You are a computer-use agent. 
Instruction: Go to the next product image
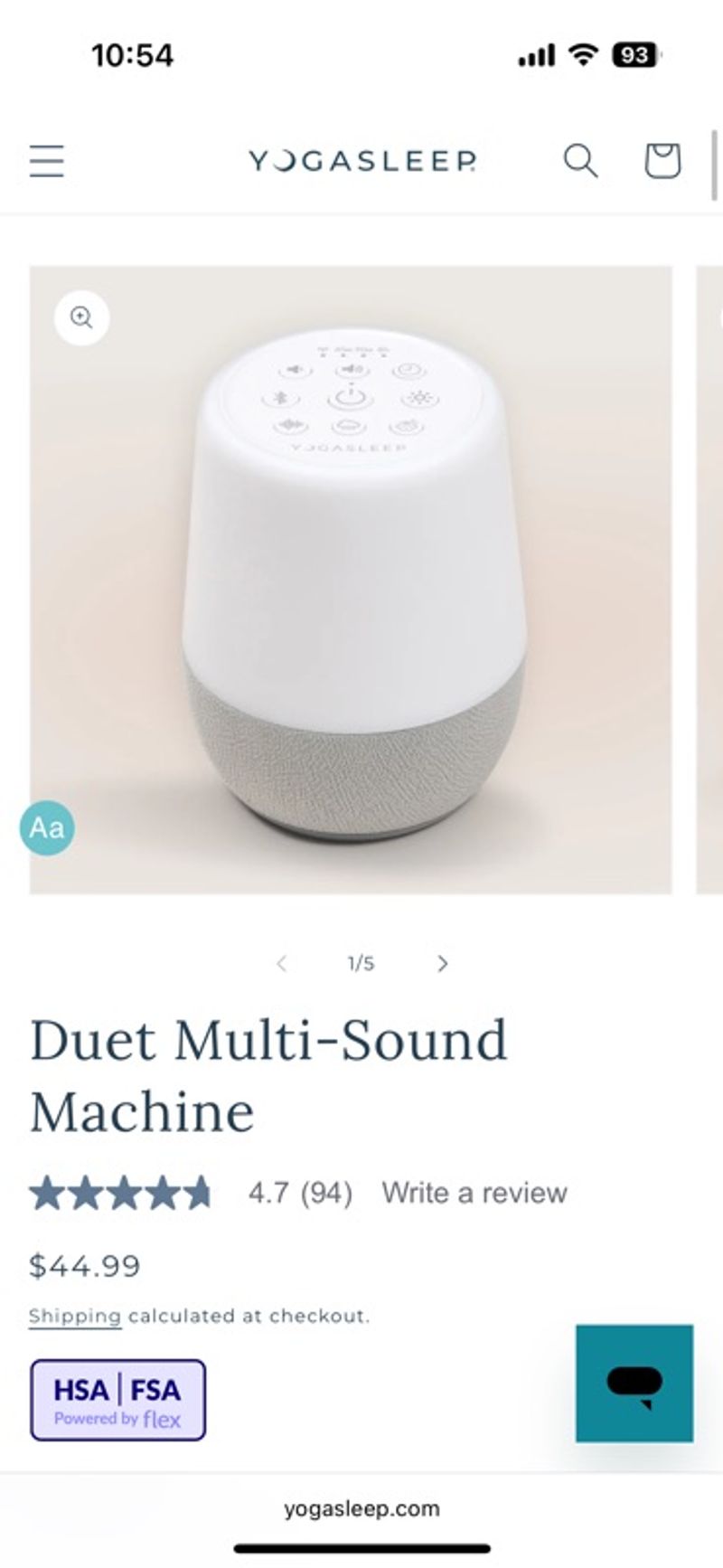pos(442,964)
